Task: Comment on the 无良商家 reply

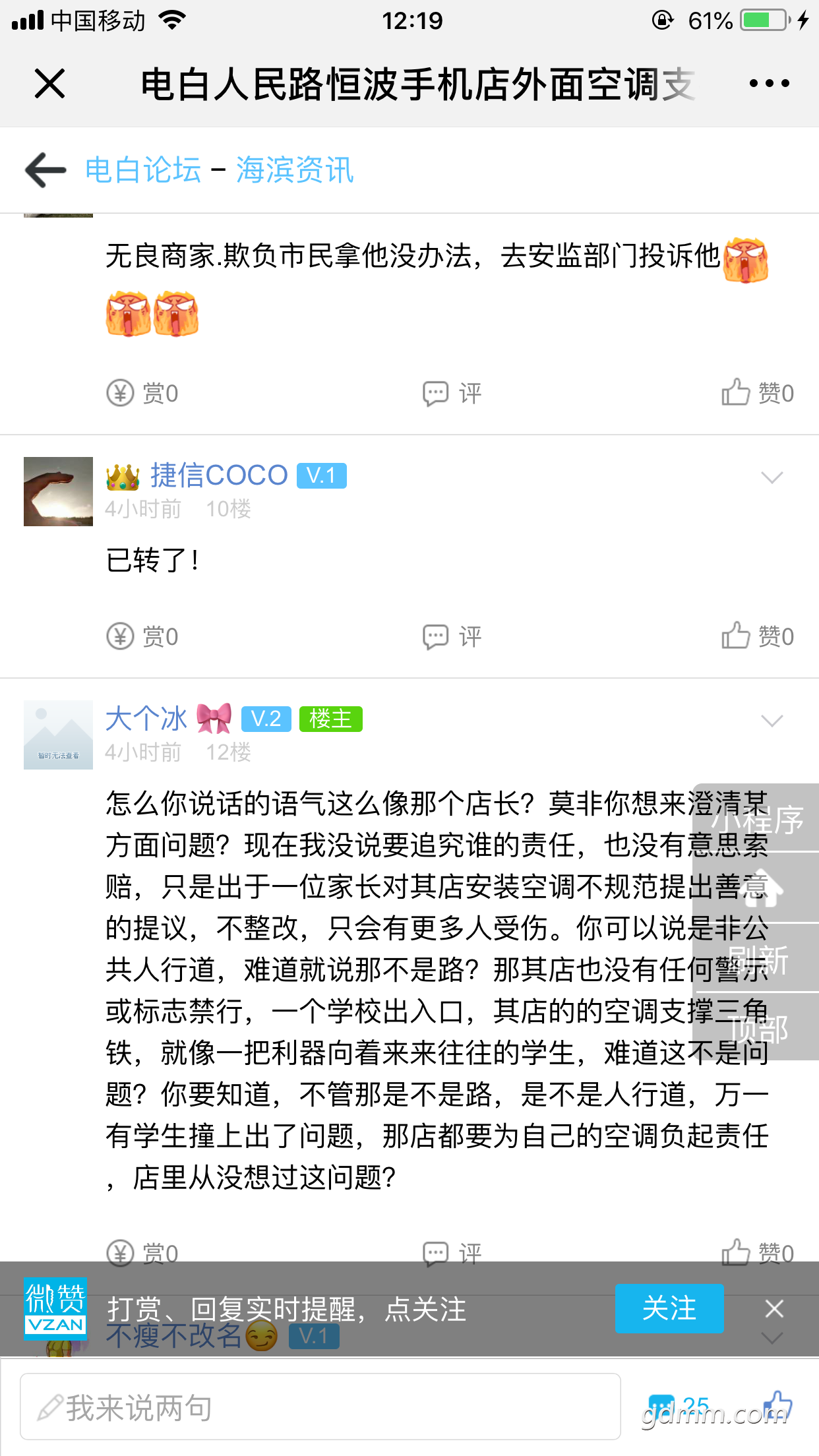Action: coord(452,393)
